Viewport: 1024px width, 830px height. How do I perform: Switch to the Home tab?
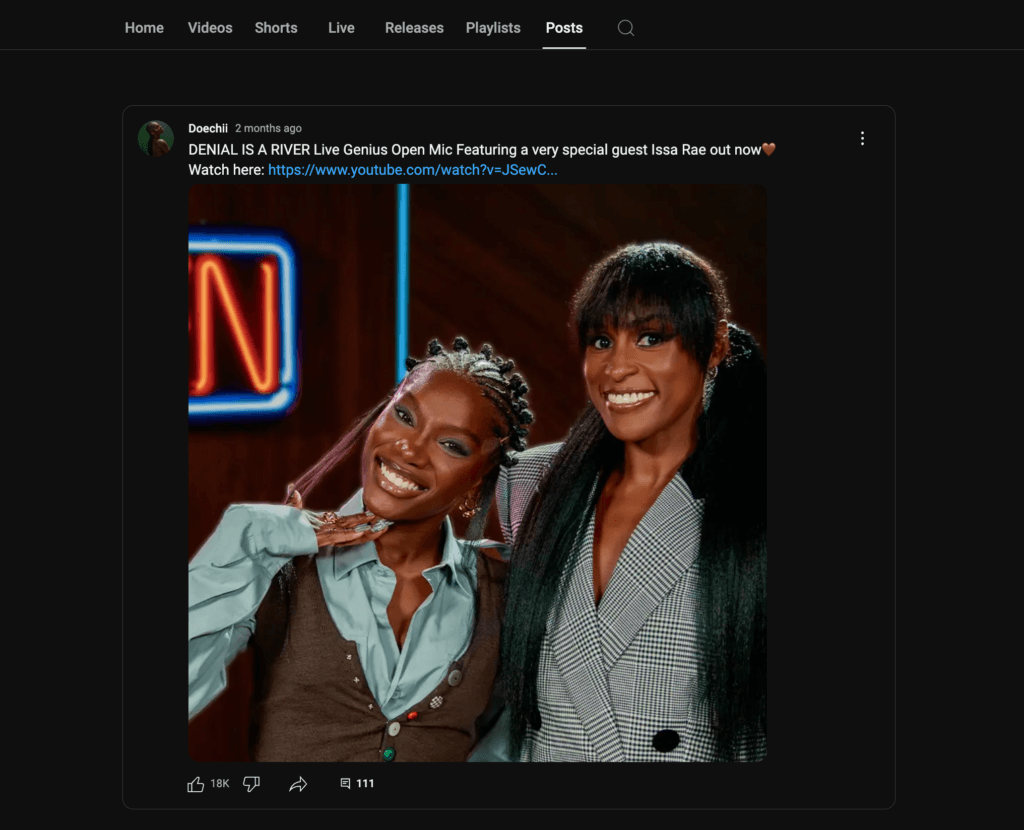coord(144,28)
